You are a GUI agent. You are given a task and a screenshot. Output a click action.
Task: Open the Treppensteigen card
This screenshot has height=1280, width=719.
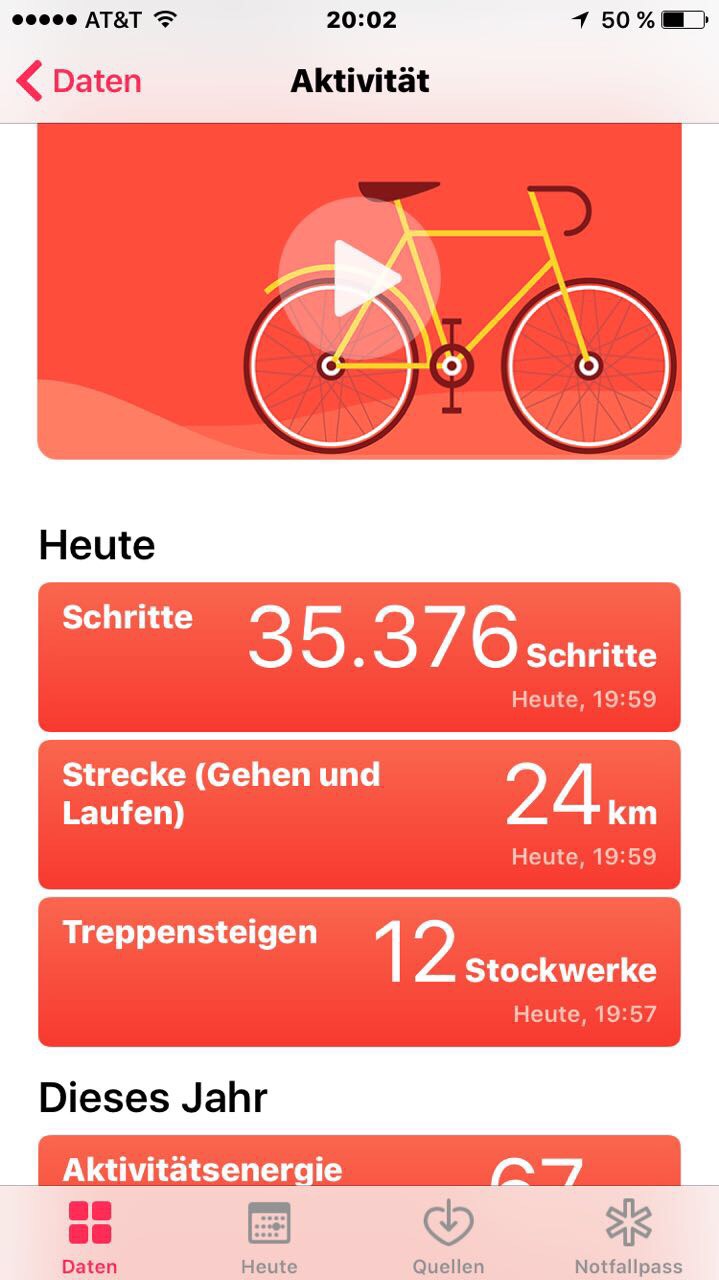tap(359, 971)
